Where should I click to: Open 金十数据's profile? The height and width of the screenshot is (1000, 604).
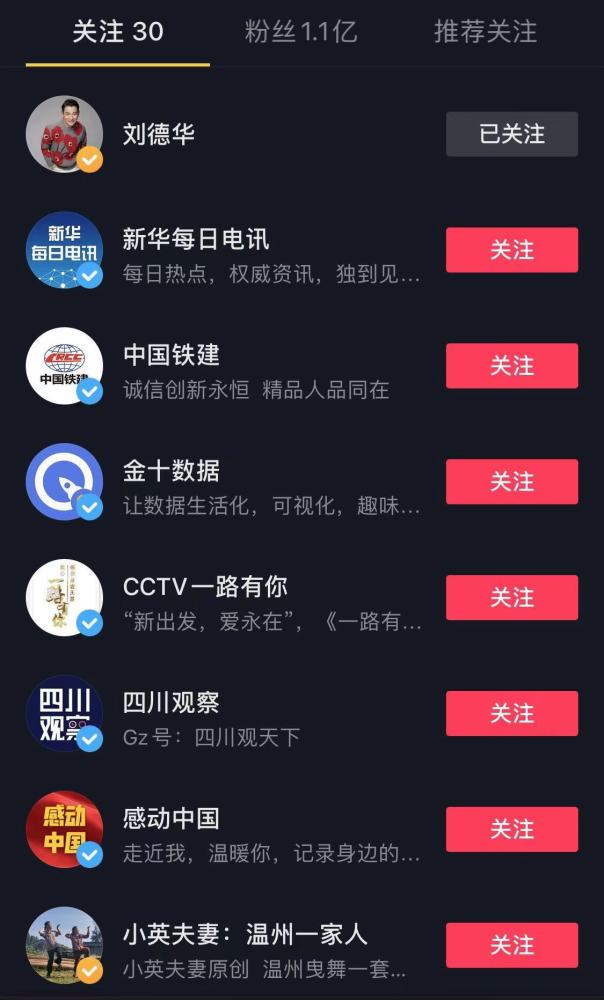tap(171, 471)
